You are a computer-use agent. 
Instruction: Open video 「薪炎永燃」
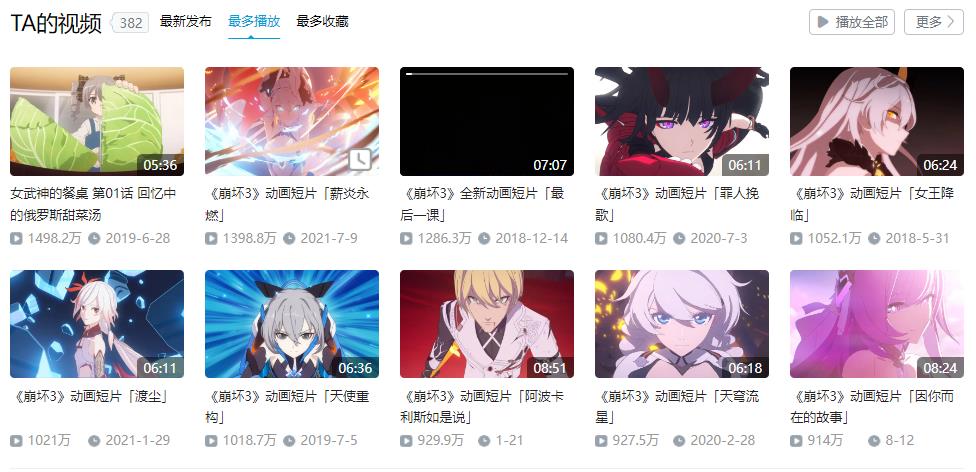click(291, 122)
